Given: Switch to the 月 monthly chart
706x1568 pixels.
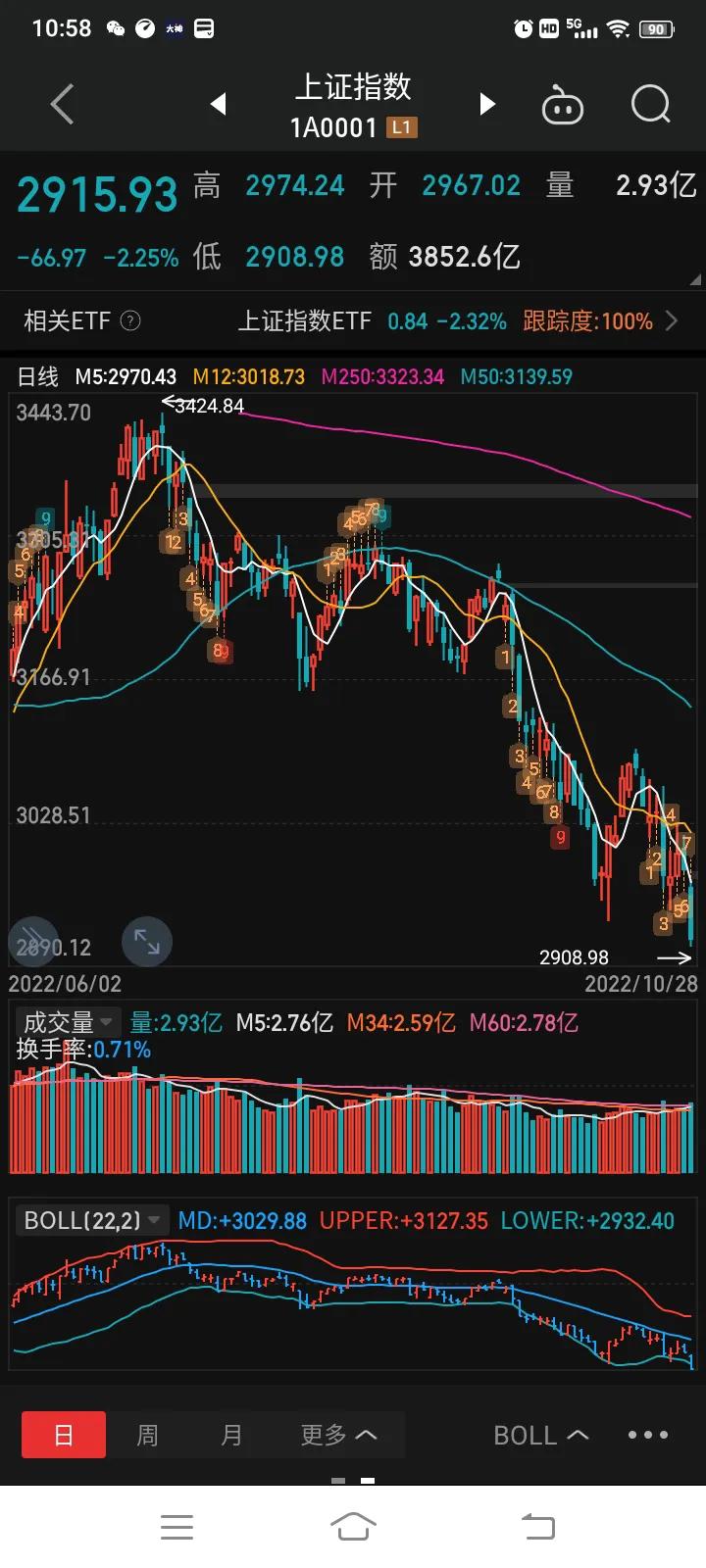Looking at the screenshot, I should point(231,1436).
